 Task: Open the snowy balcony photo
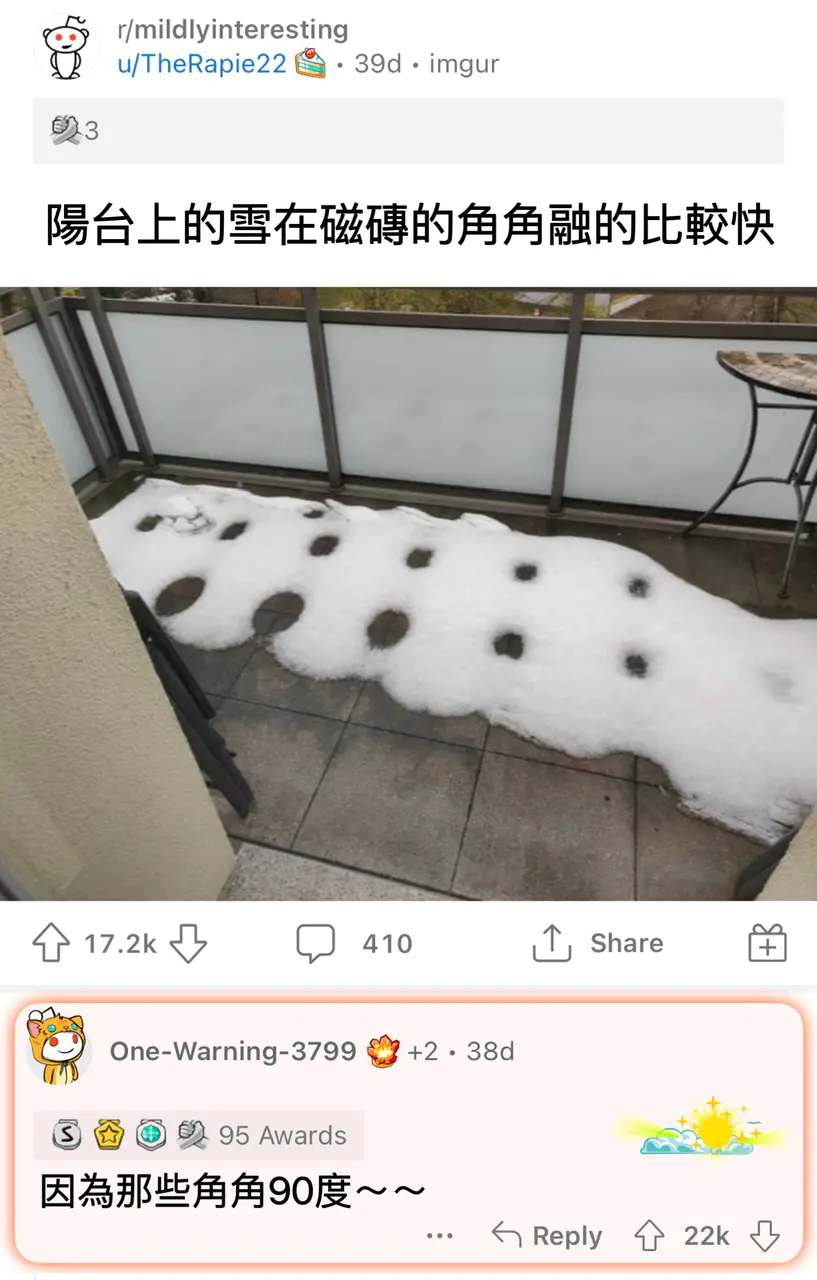tap(408, 594)
